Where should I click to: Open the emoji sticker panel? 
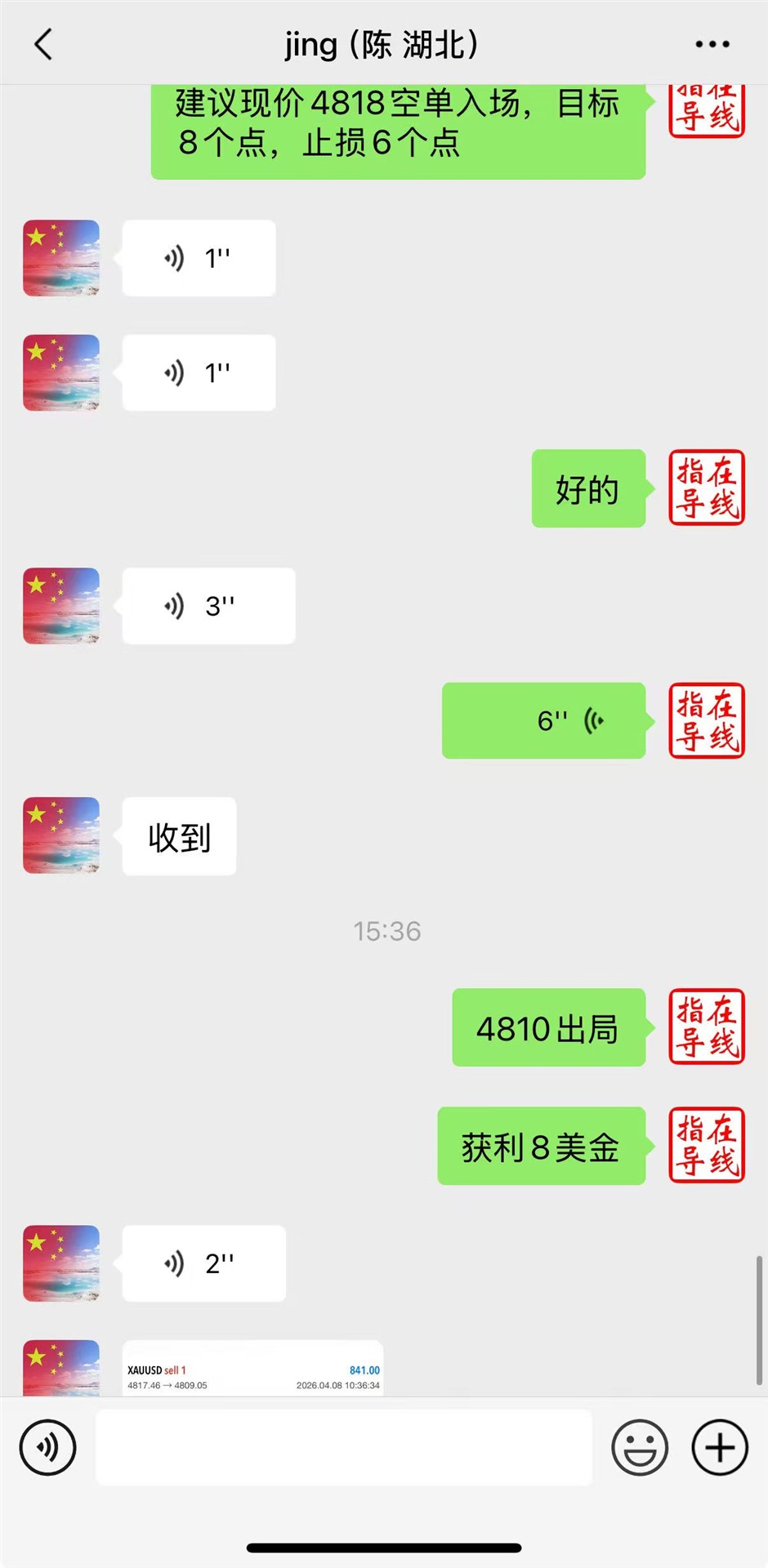coord(640,1448)
